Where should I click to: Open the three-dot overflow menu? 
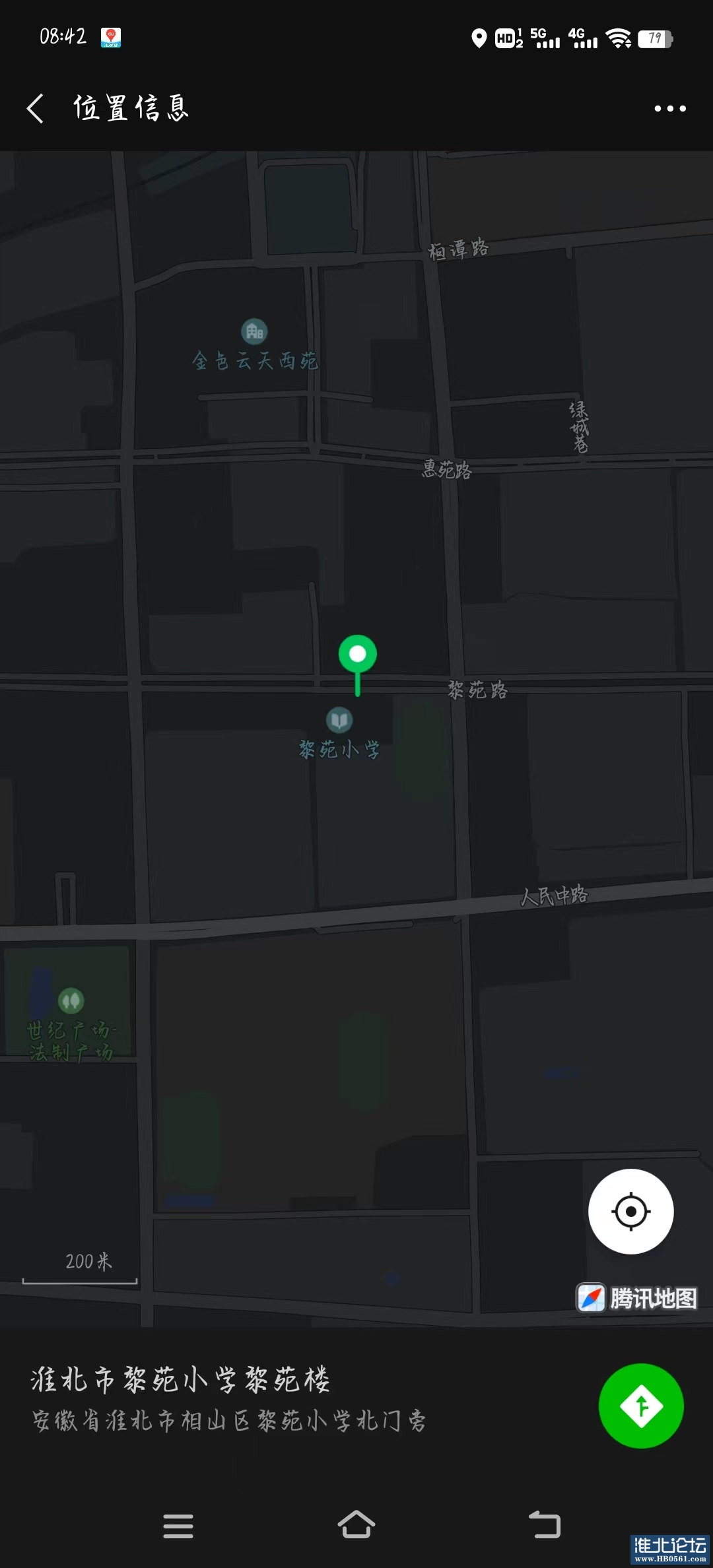669,108
